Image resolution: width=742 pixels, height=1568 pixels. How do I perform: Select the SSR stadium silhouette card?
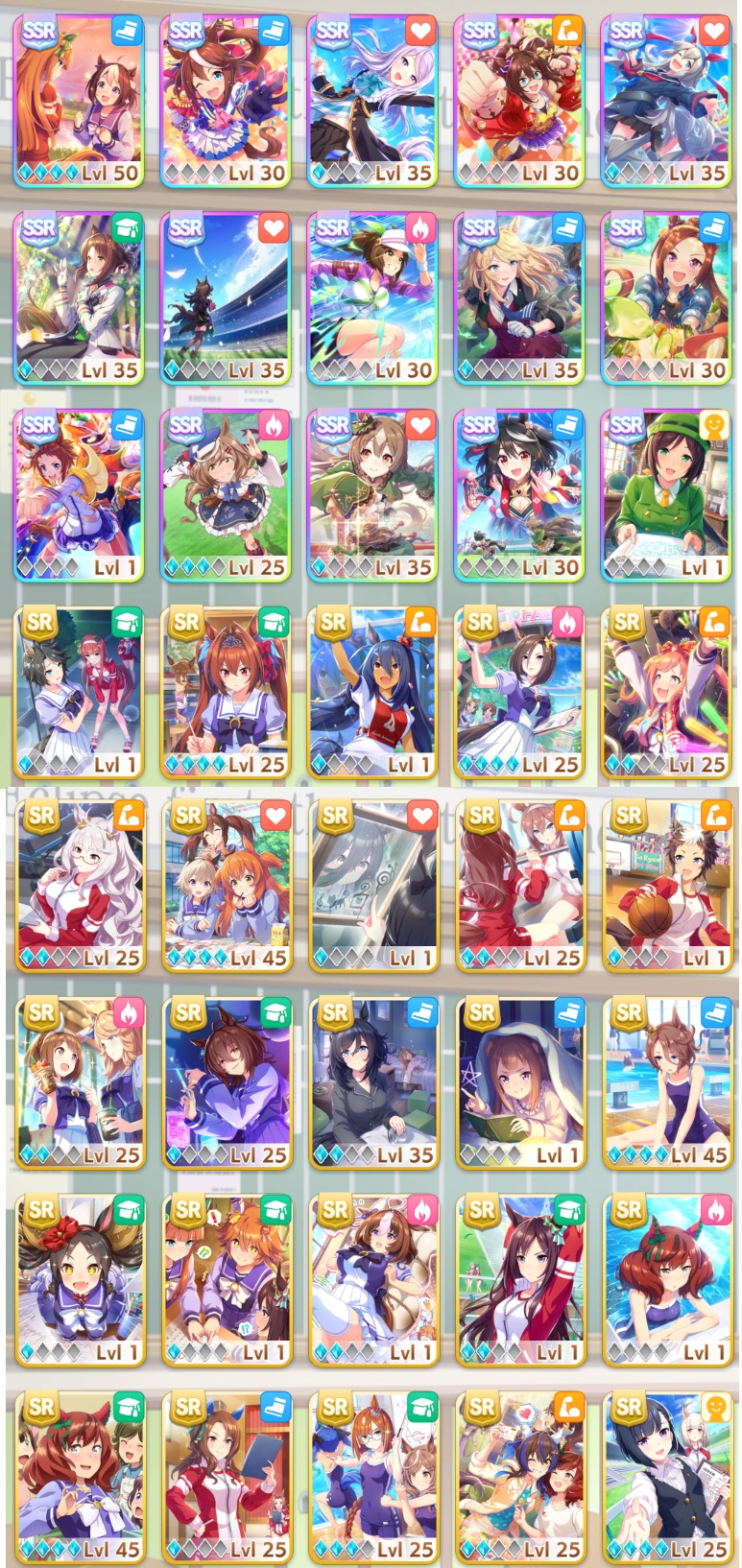click(x=226, y=298)
